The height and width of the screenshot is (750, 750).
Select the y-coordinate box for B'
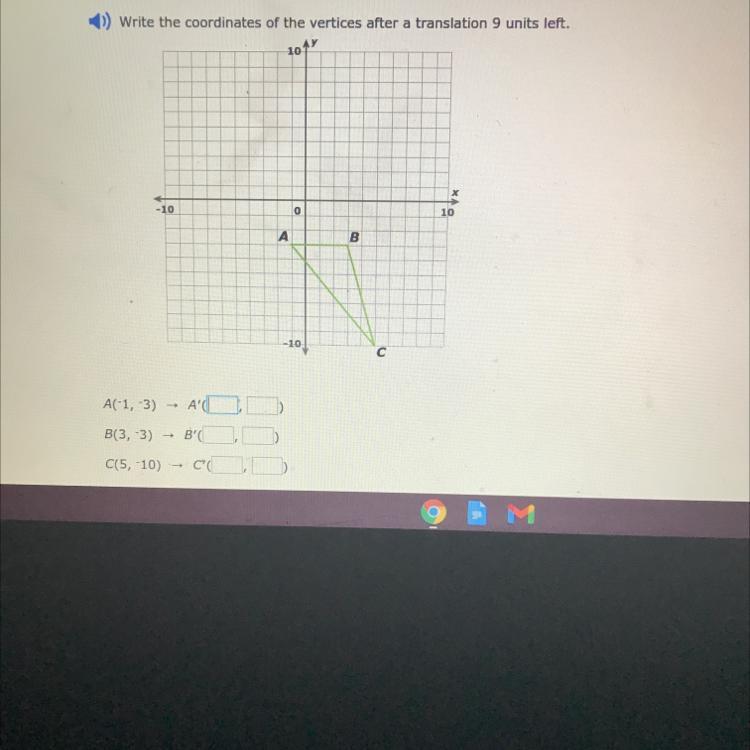(258, 435)
